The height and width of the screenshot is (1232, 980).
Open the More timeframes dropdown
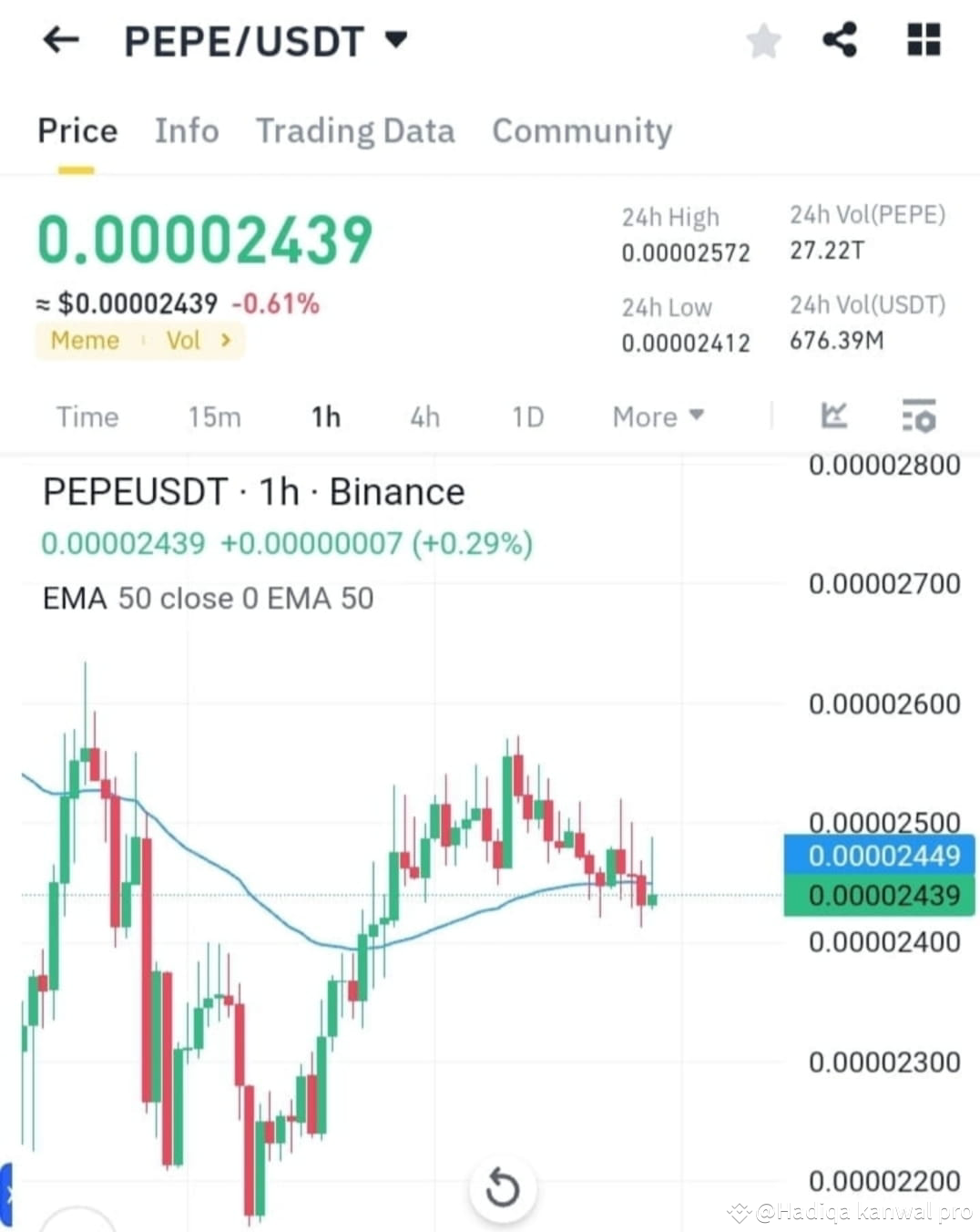(656, 416)
